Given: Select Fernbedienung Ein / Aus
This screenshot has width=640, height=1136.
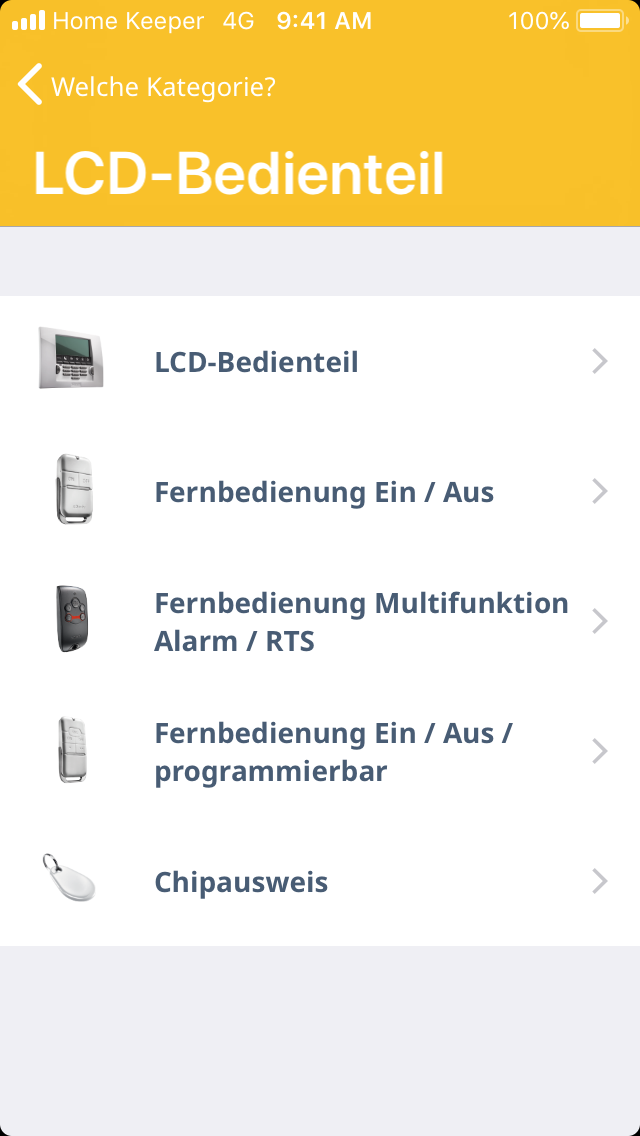Looking at the screenshot, I should (320, 492).
